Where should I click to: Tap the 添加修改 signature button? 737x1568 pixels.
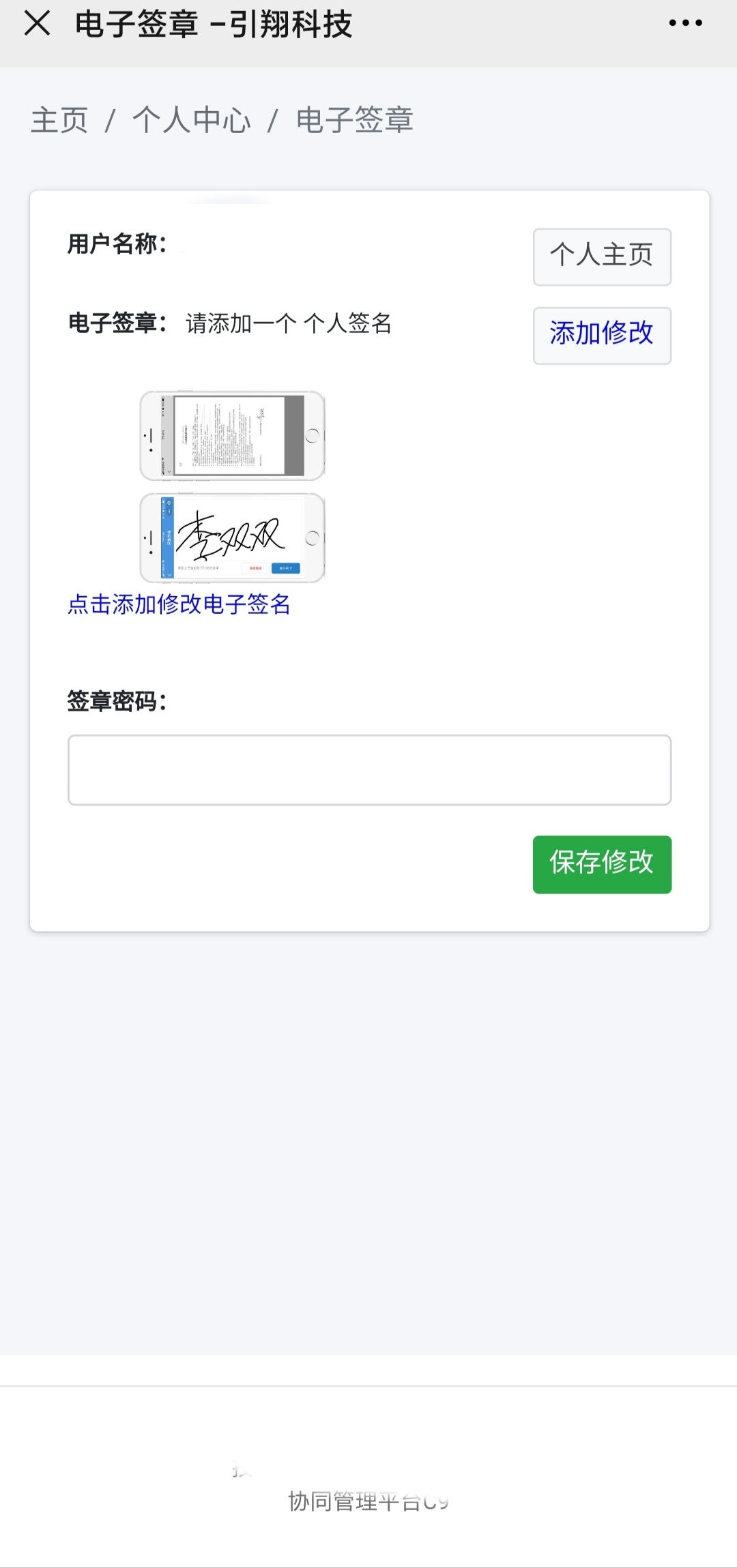pos(601,335)
